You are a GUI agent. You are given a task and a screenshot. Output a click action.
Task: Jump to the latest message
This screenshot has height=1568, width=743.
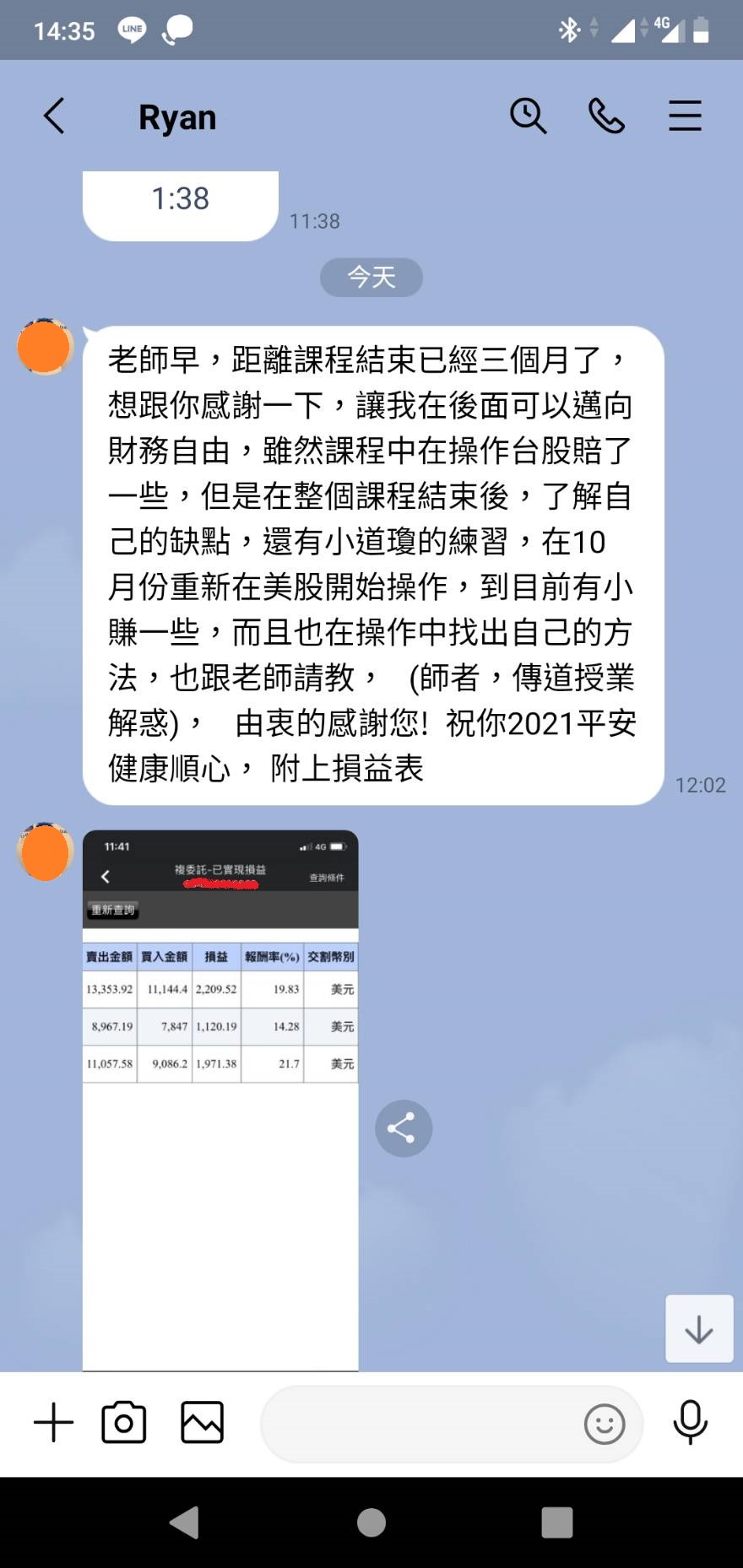click(699, 1328)
